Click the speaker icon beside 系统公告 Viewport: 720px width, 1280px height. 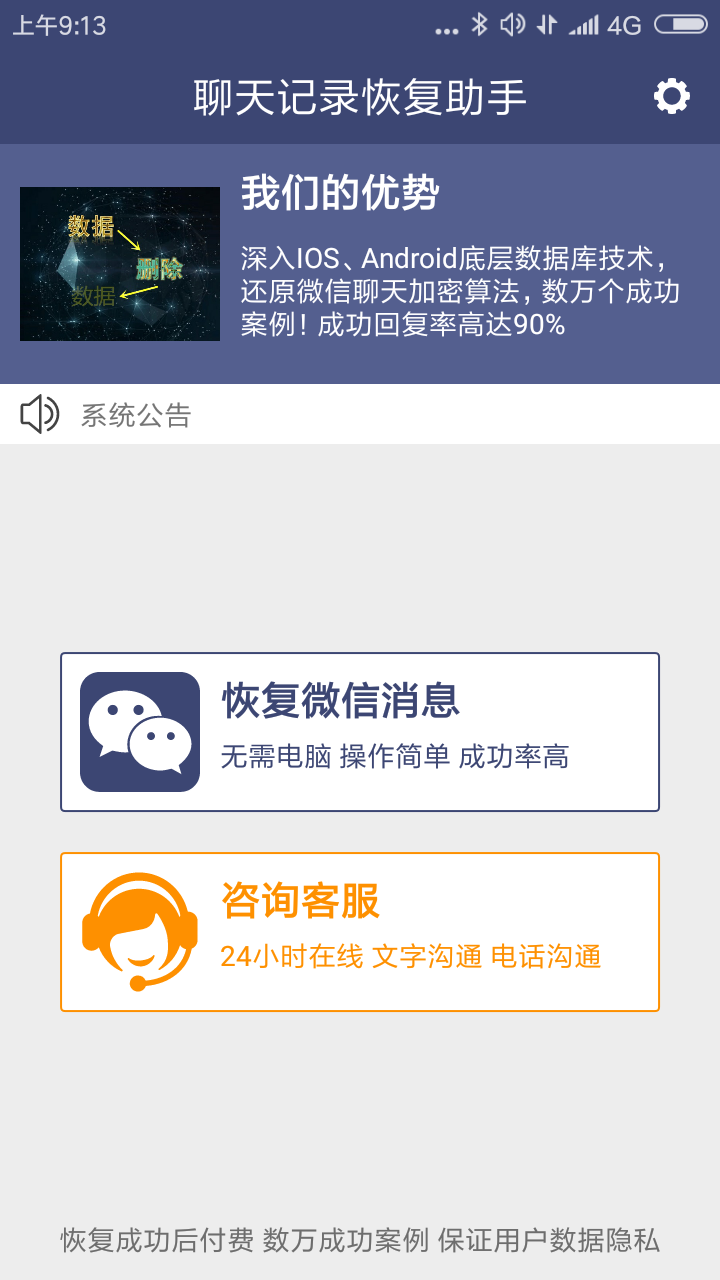tap(39, 413)
